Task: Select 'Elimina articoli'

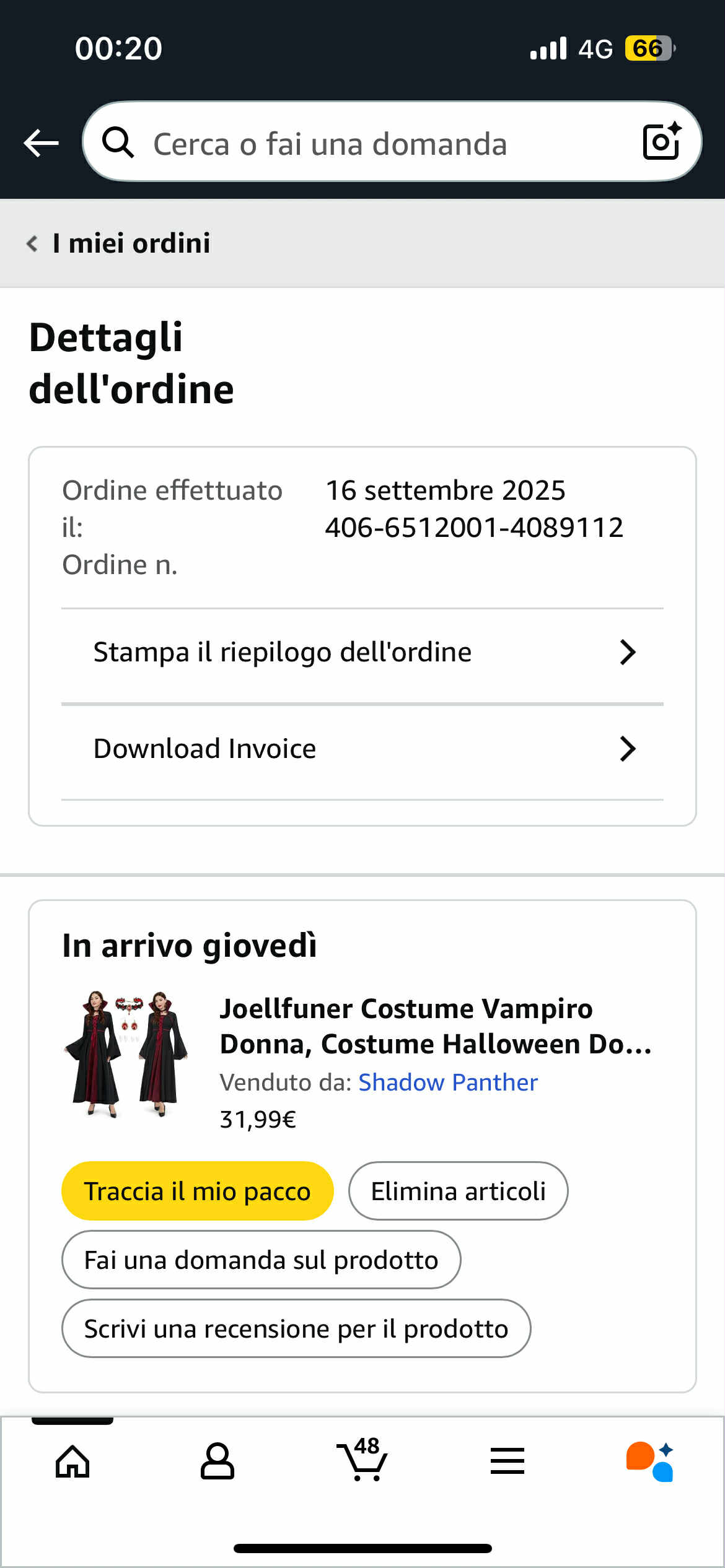Action: tap(458, 1191)
